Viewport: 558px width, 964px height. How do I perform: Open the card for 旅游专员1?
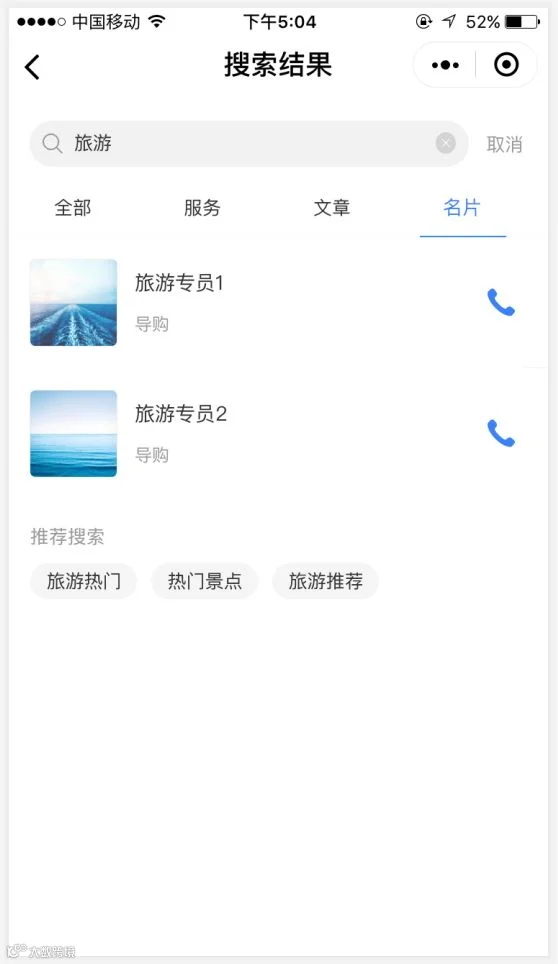pyautogui.click(x=246, y=302)
